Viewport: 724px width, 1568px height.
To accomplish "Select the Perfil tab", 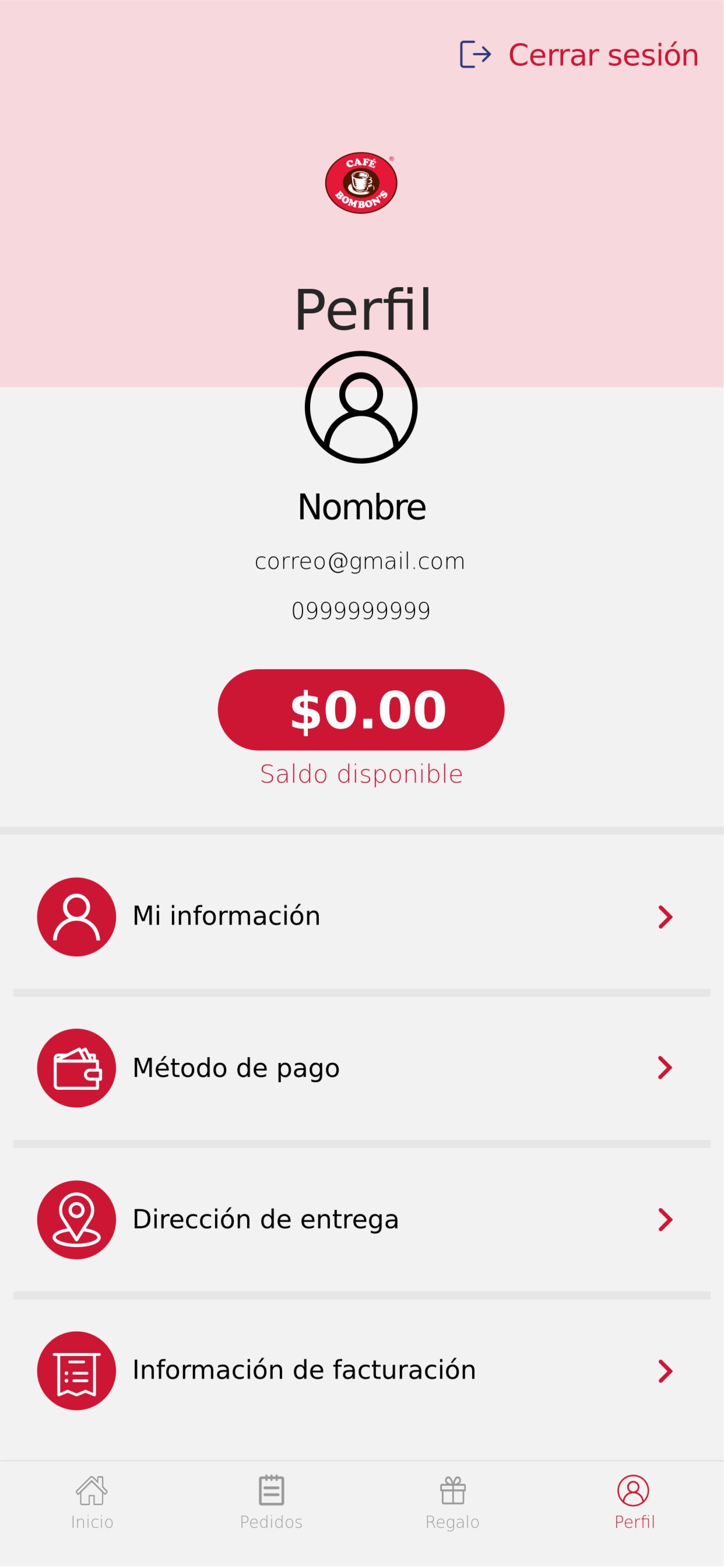I will pos(634,1502).
